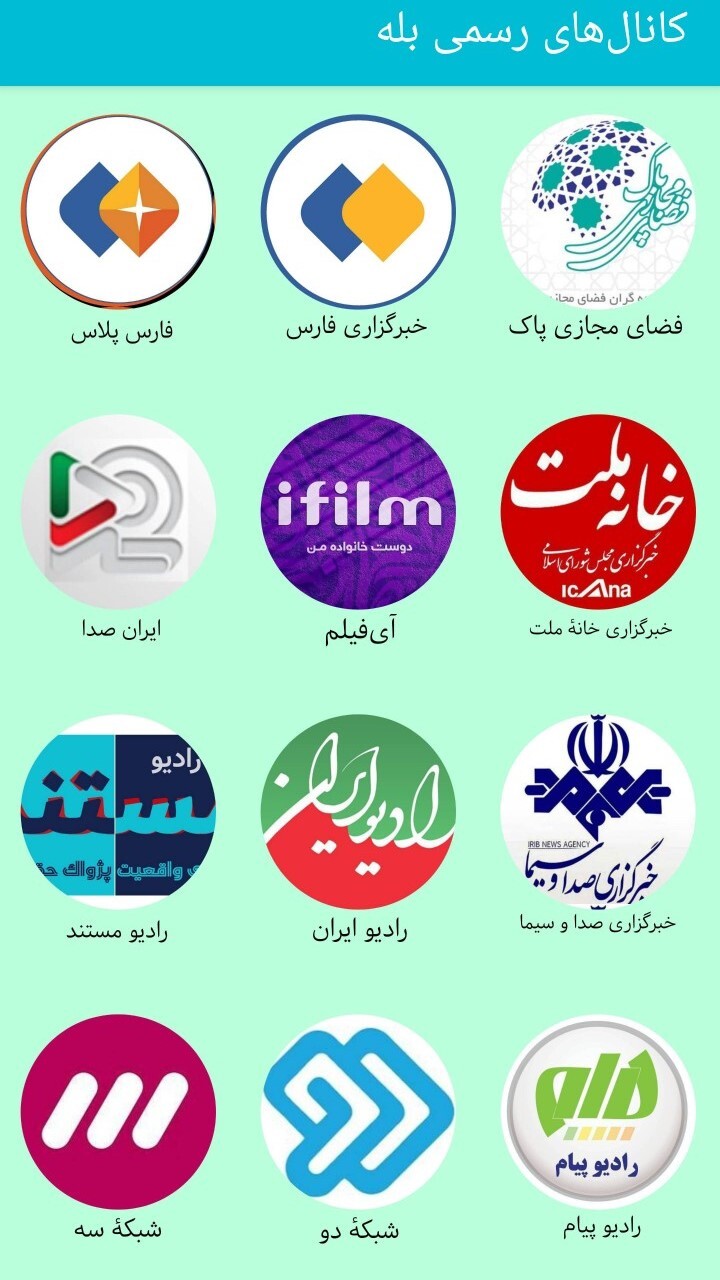Open the خبرگزاری خانهٔ ملت channel
Image resolution: width=720 pixels, height=1280 pixels.
(597, 511)
